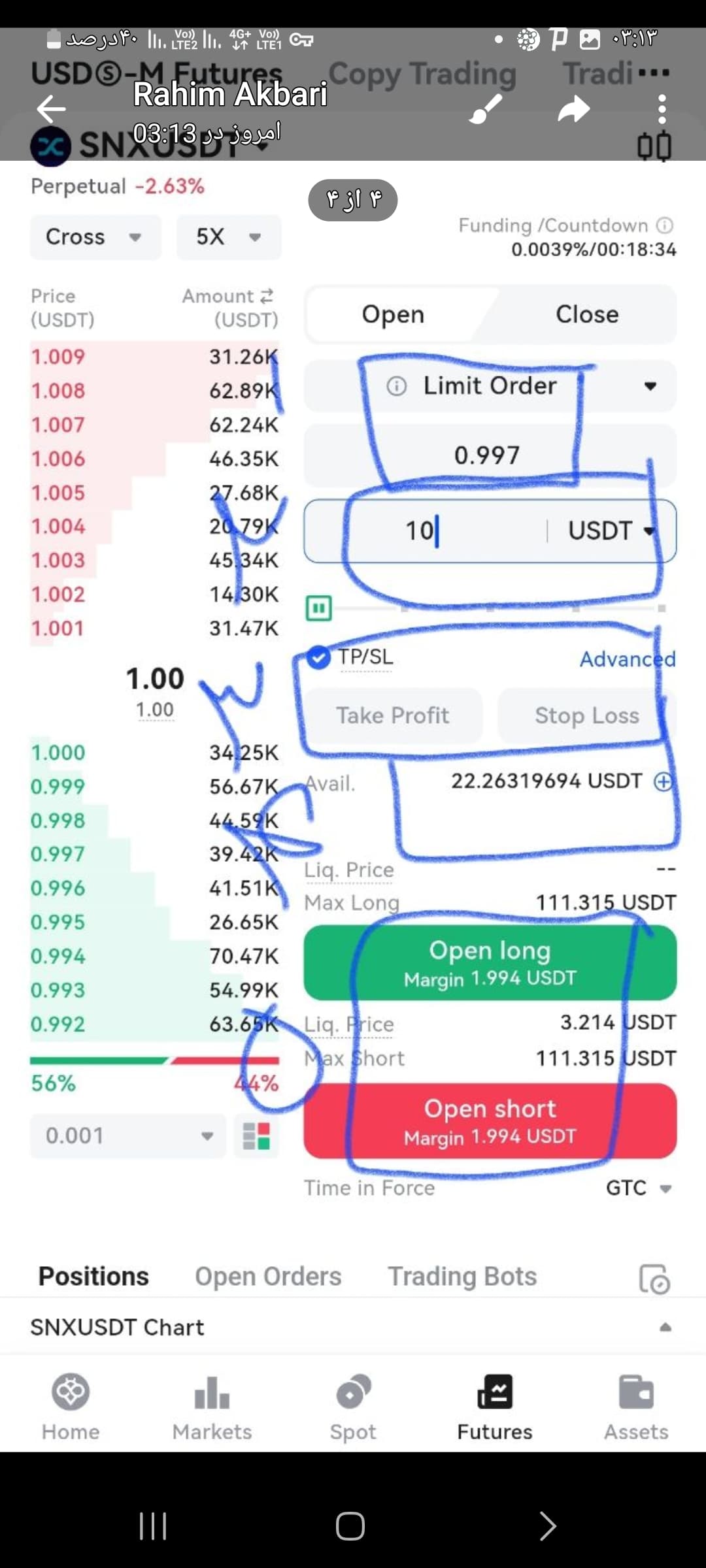
Task: Open the three-dot overflow menu
Action: 662,108
